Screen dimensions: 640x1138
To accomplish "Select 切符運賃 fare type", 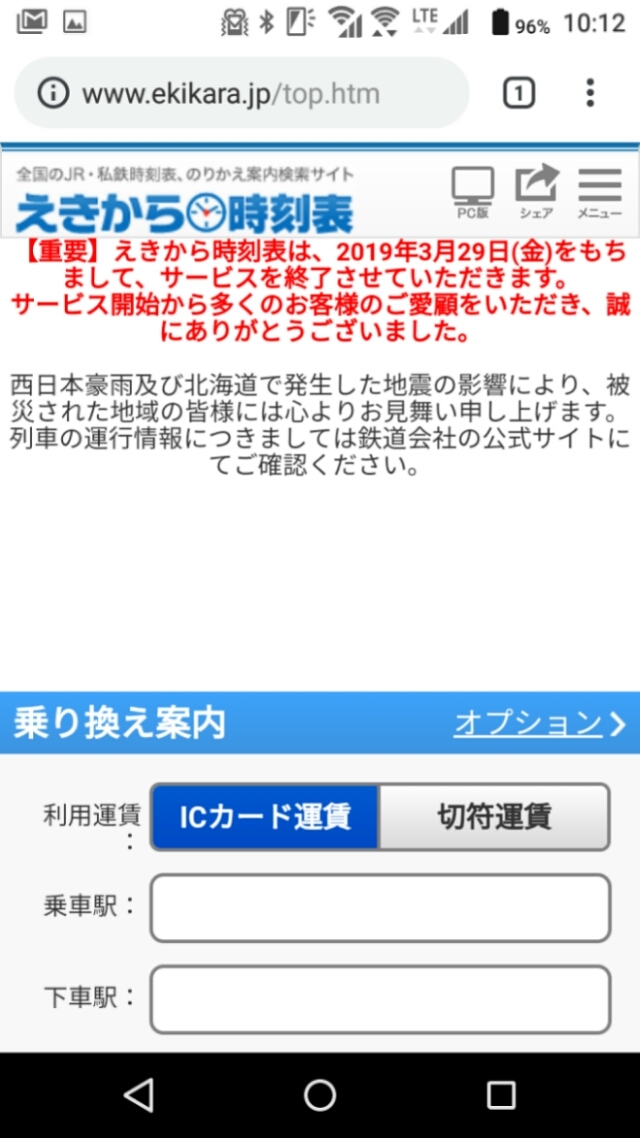I will (x=494, y=816).
